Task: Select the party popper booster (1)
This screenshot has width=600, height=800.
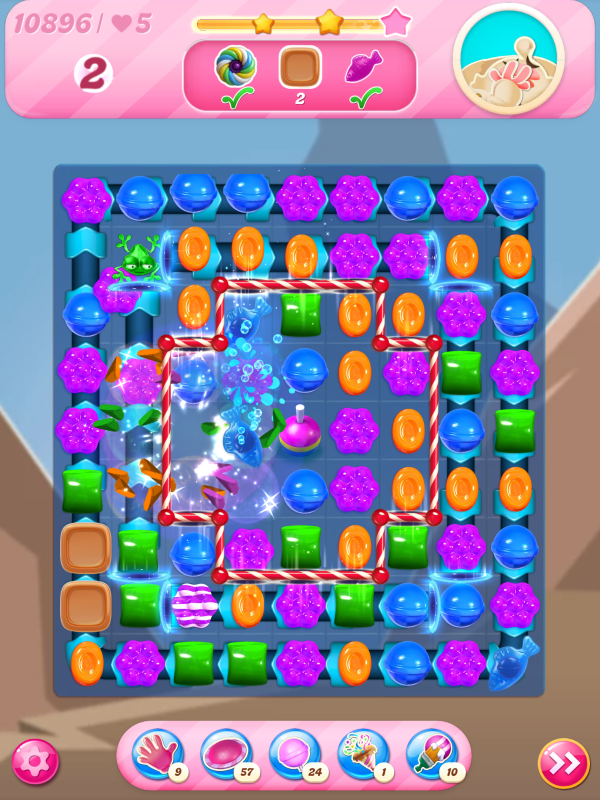Action: [x=363, y=755]
